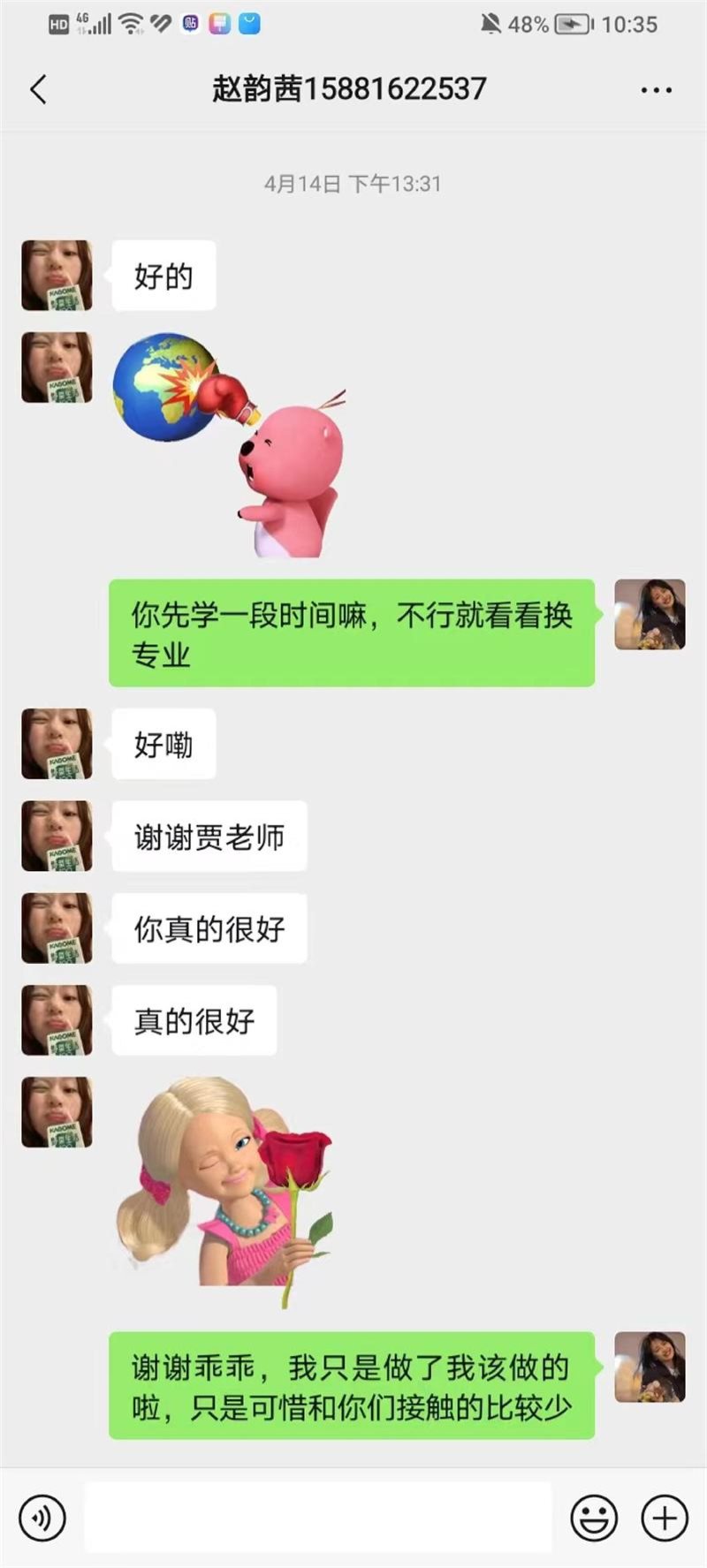Open sender's avatar next to 好的
Screen dimensions: 707x1568
[x=57, y=276]
